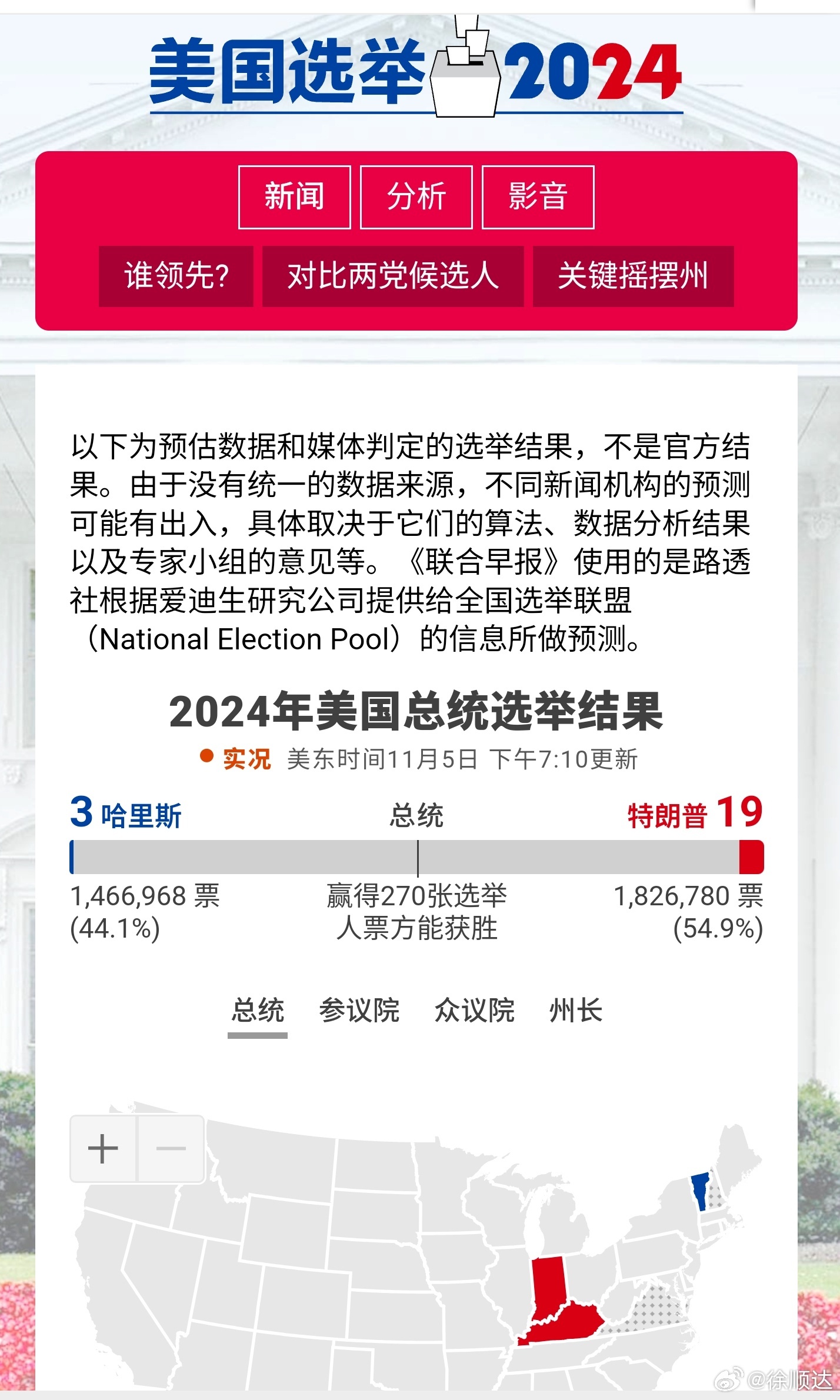
Task: Open the 新闻 section
Action: (295, 198)
